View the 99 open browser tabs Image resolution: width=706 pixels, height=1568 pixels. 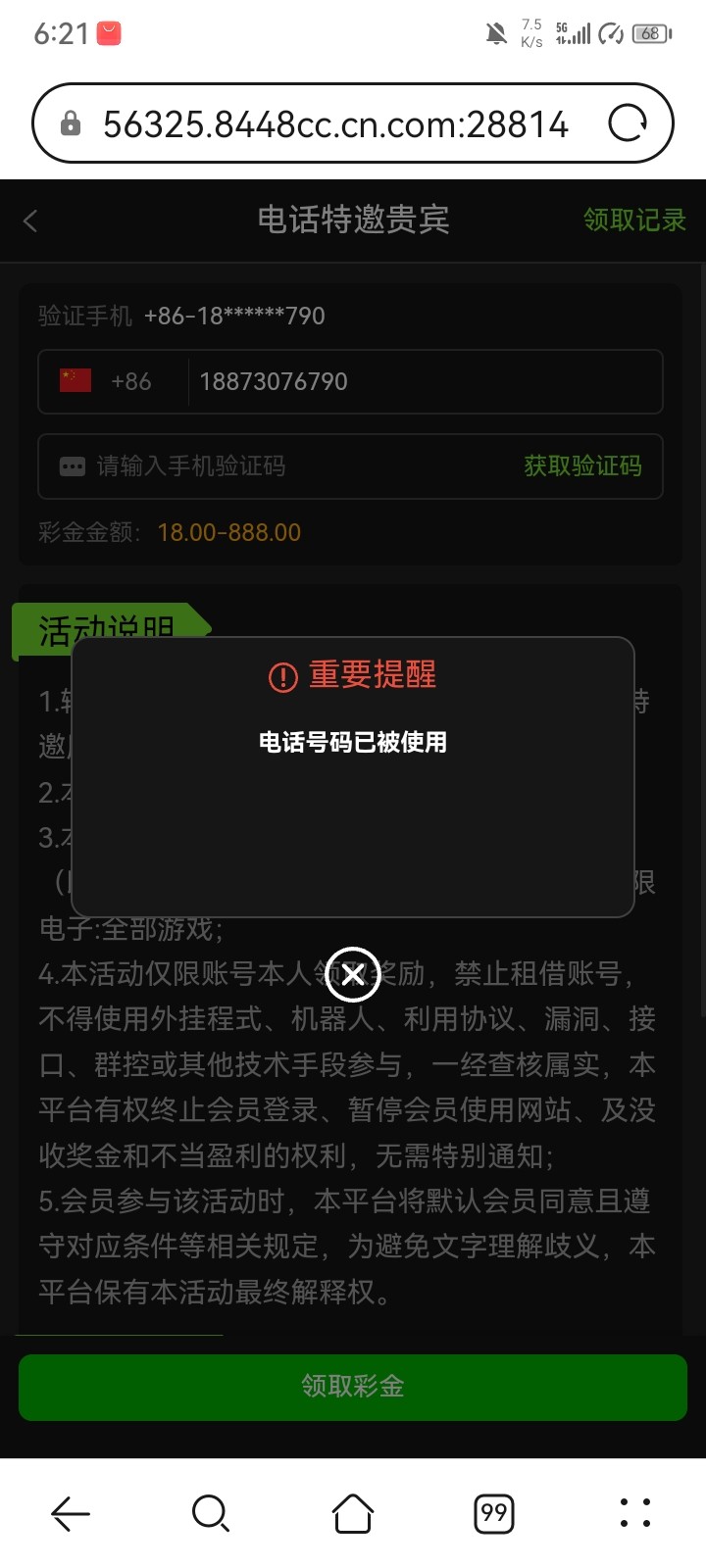tap(494, 1513)
